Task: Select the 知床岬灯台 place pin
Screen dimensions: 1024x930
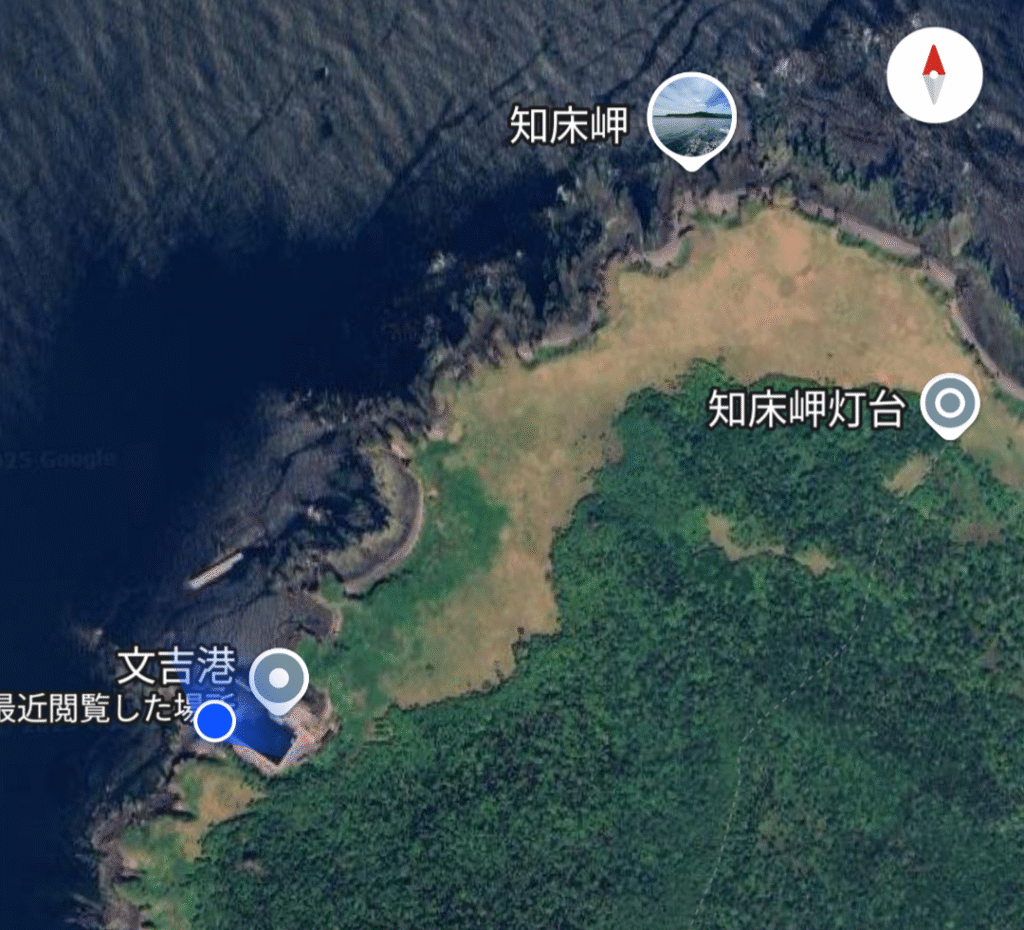Action: tap(950, 404)
